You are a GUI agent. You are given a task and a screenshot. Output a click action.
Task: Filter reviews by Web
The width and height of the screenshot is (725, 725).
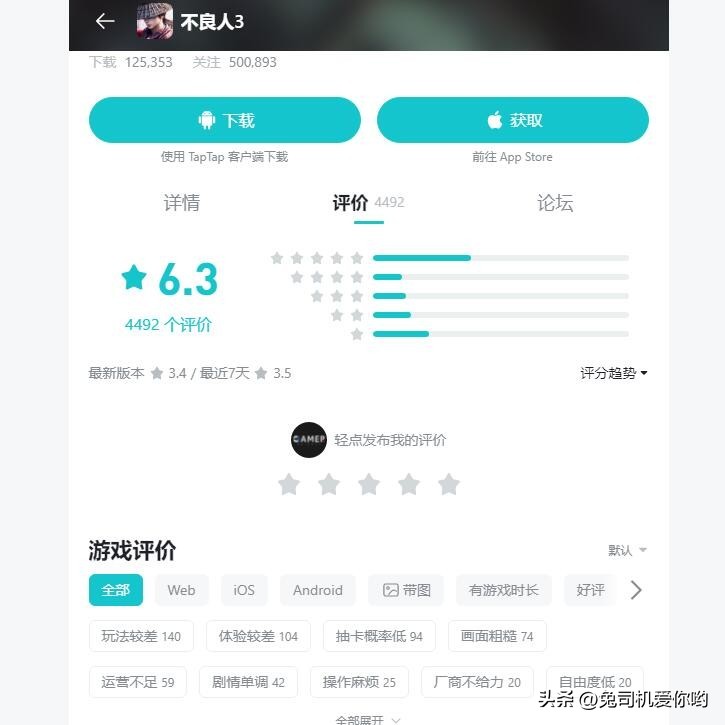click(x=181, y=590)
